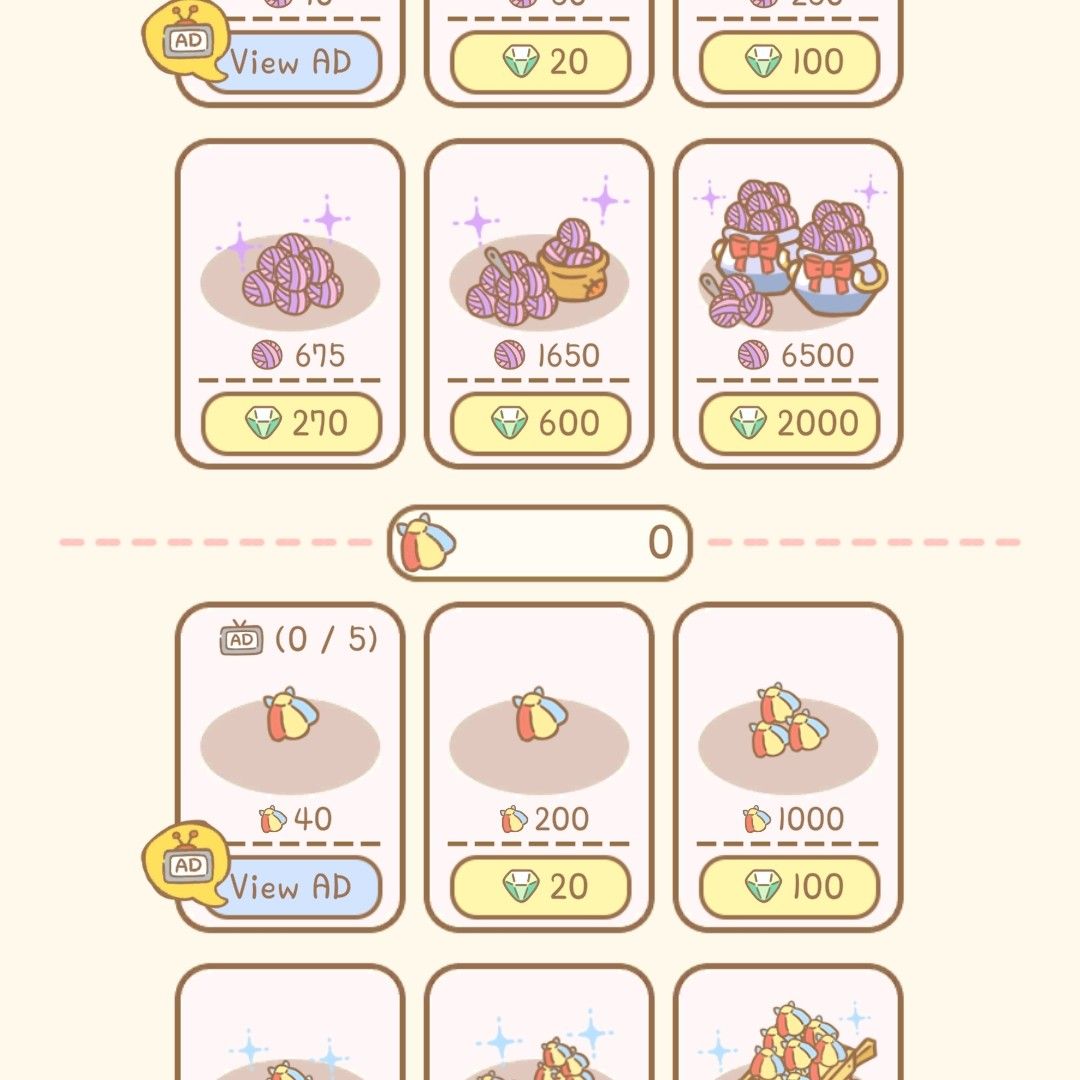The image size is (1080, 1080).
Task: Tap View AD in the yarn section
Action: [291, 62]
